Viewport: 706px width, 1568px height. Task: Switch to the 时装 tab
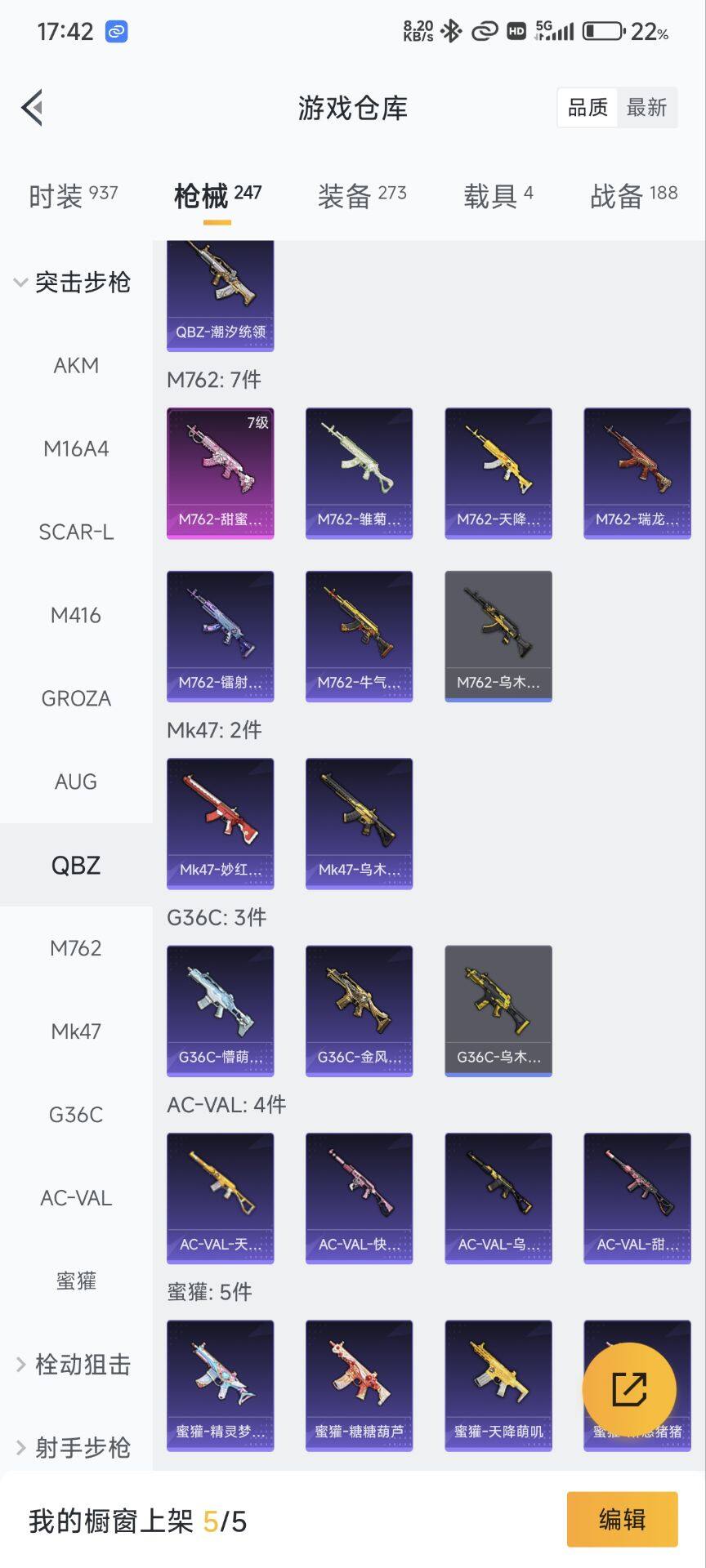[73, 195]
